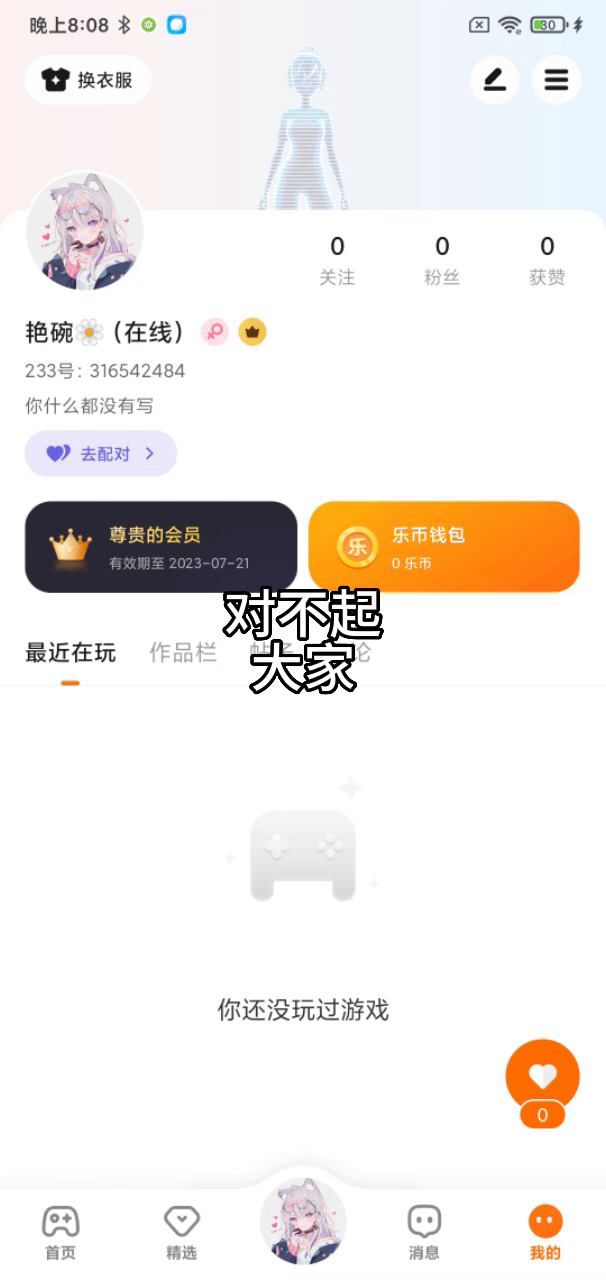
Task: Open the 精选 featured tab
Action: (x=181, y=1232)
